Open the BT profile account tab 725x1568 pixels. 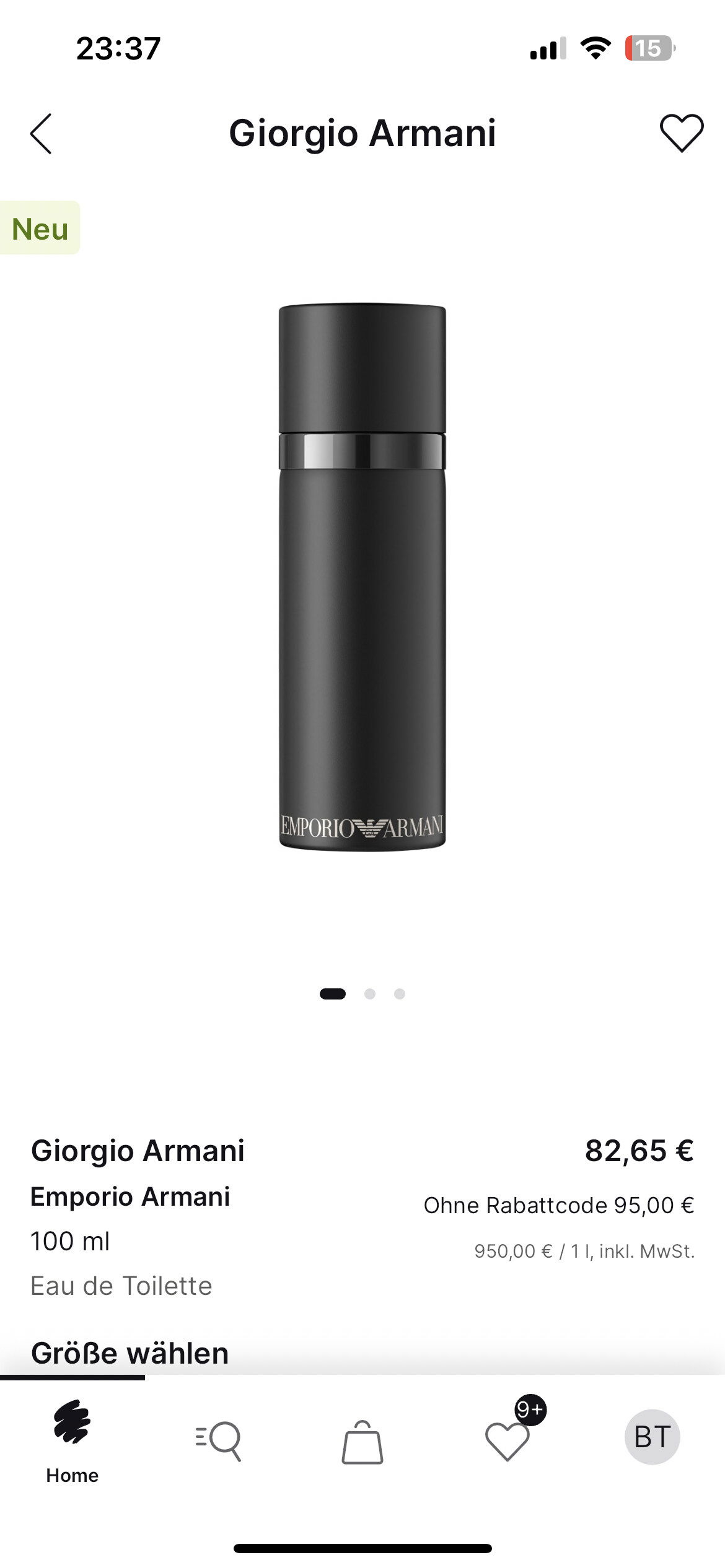click(x=652, y=1437)
